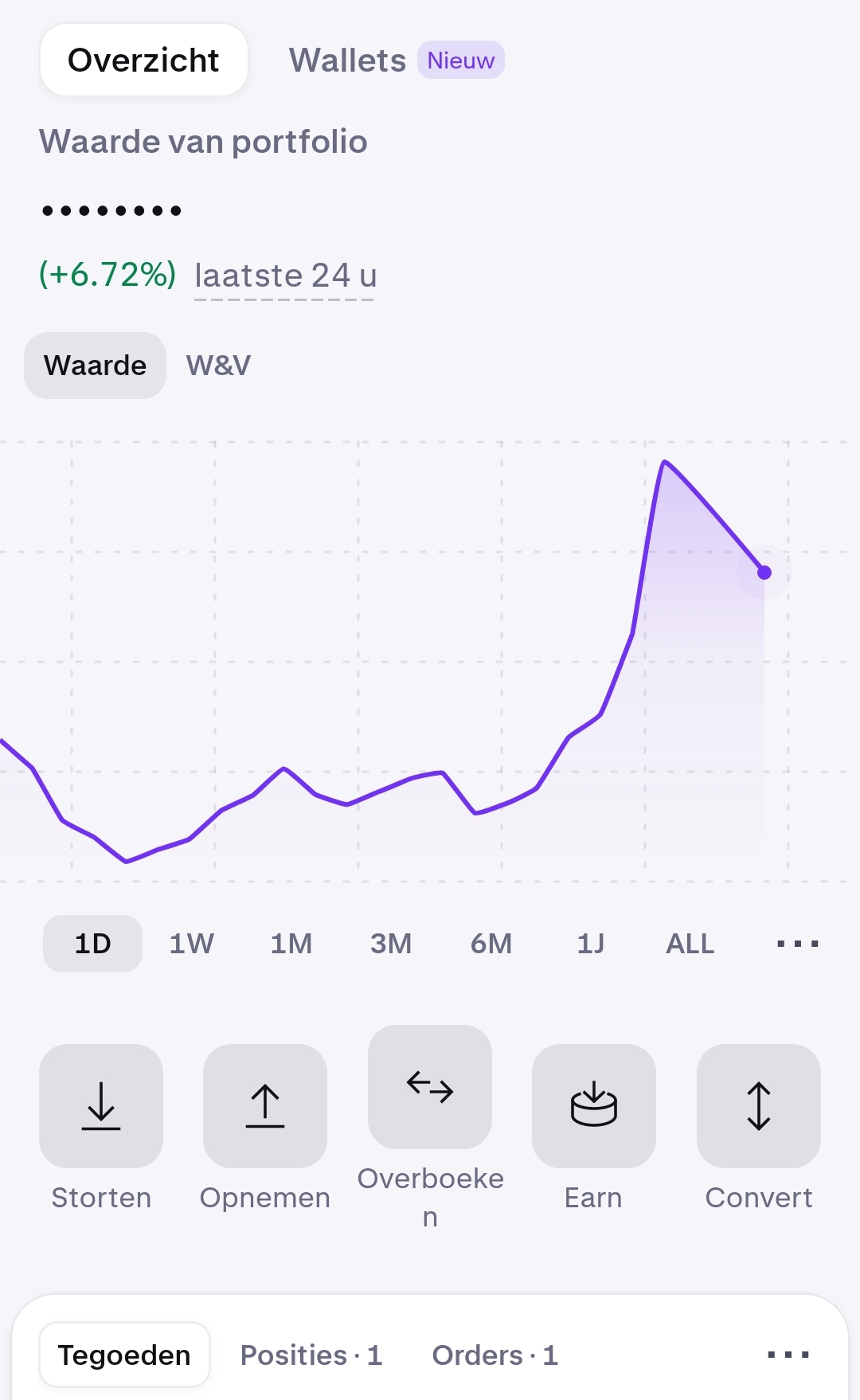View the ALL time range
Screen dimensions: 860x1400
[690, 944]
